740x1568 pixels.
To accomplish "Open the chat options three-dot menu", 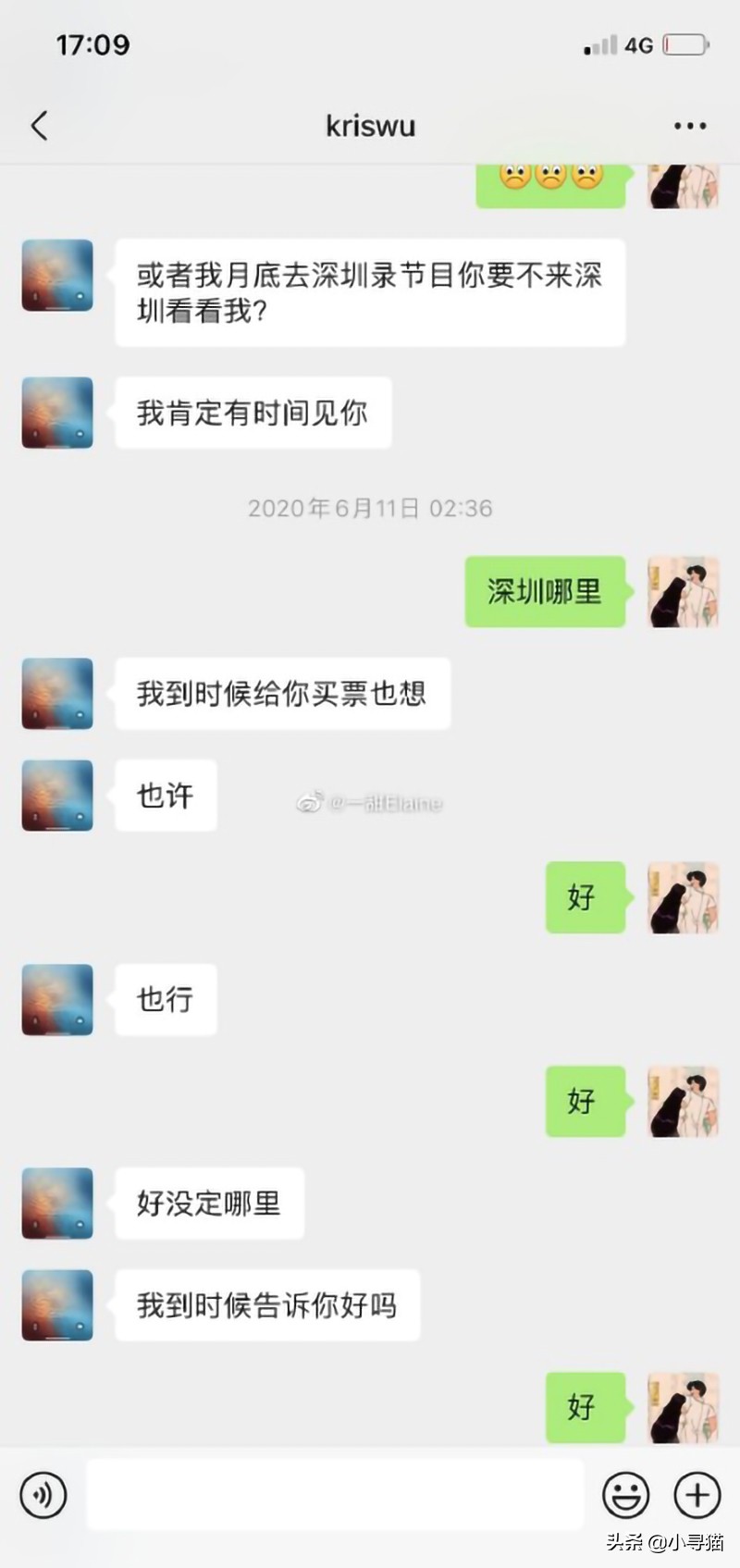I will (x=690, y=126).
